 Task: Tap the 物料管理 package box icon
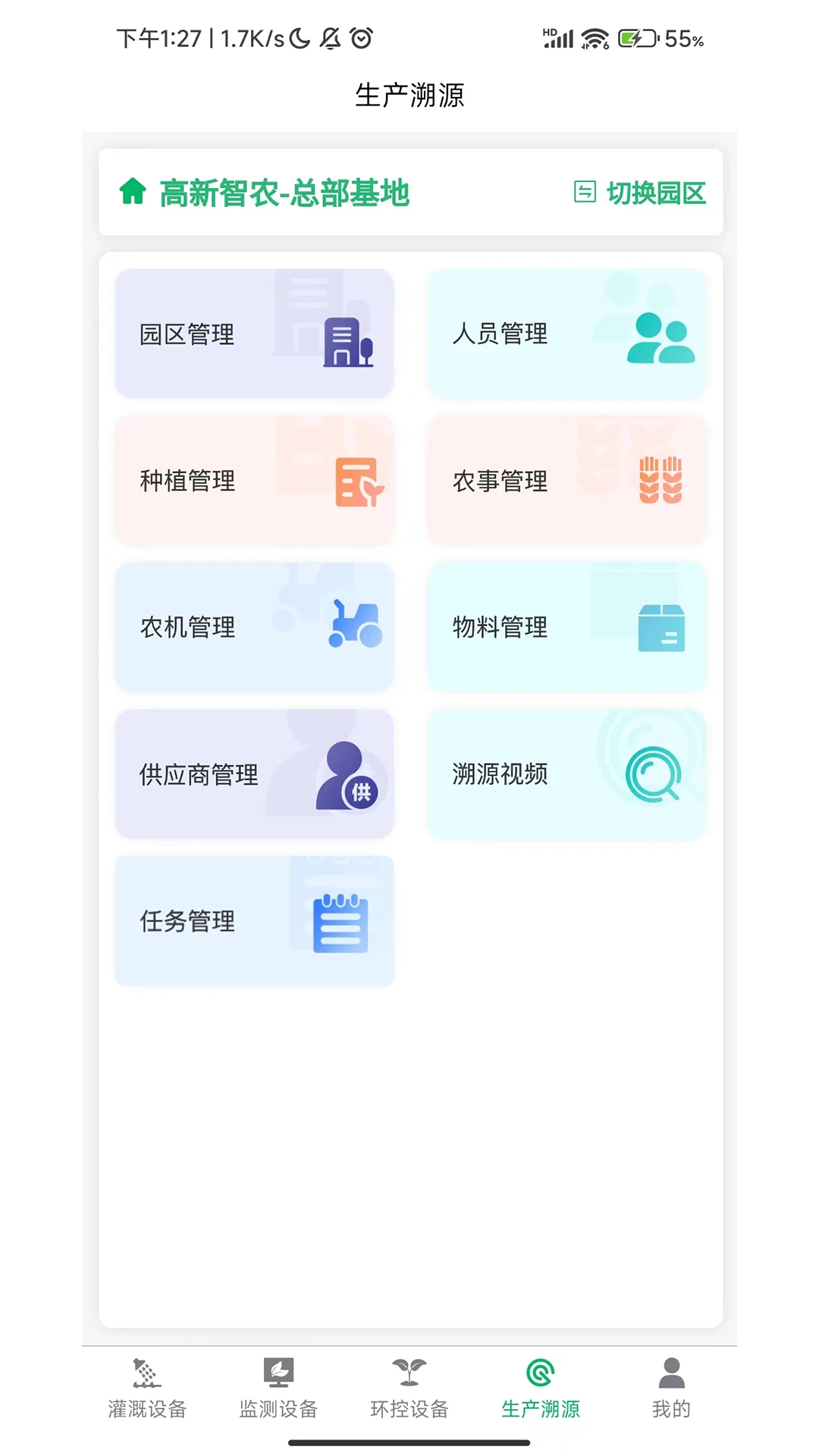pos(661,627)
